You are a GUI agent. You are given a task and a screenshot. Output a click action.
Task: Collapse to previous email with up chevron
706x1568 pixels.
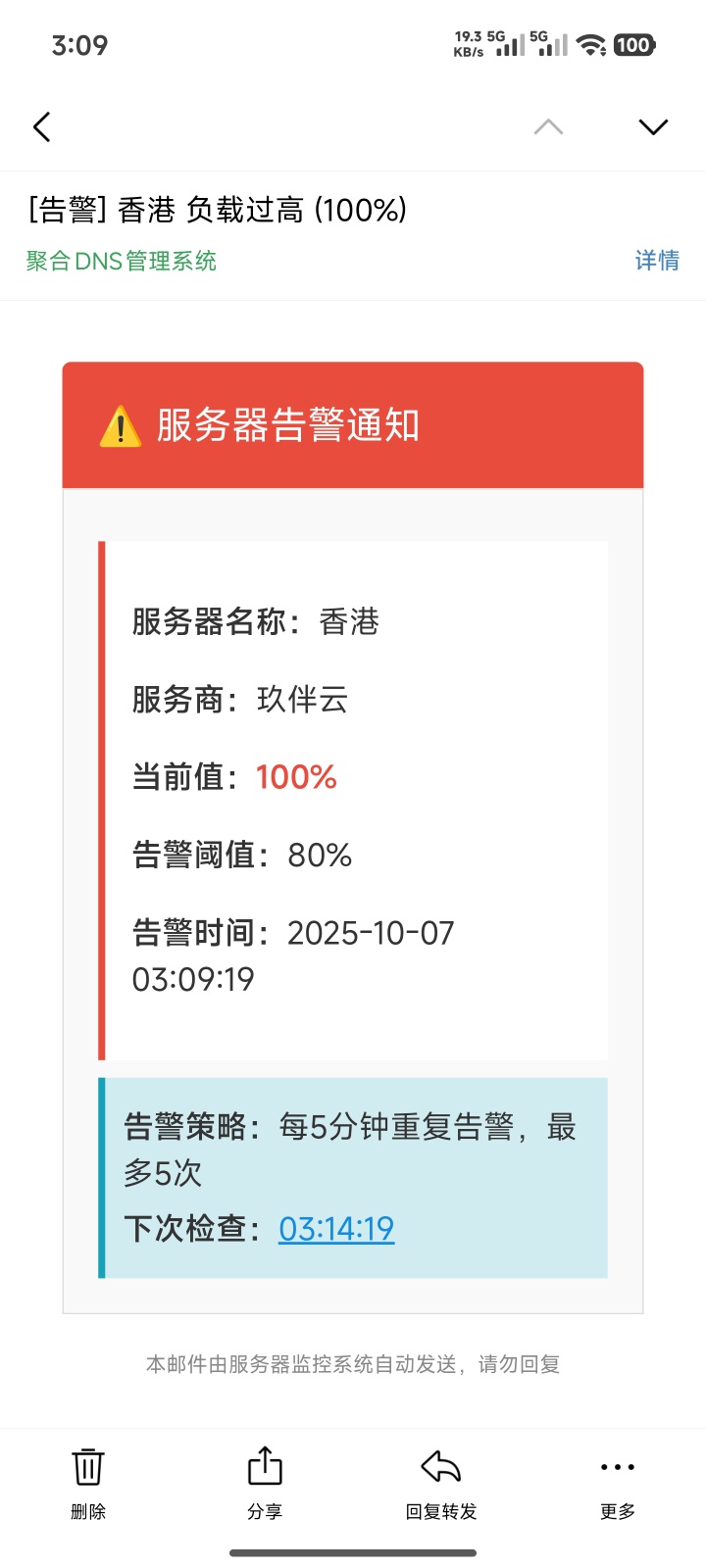pos(548,126)
